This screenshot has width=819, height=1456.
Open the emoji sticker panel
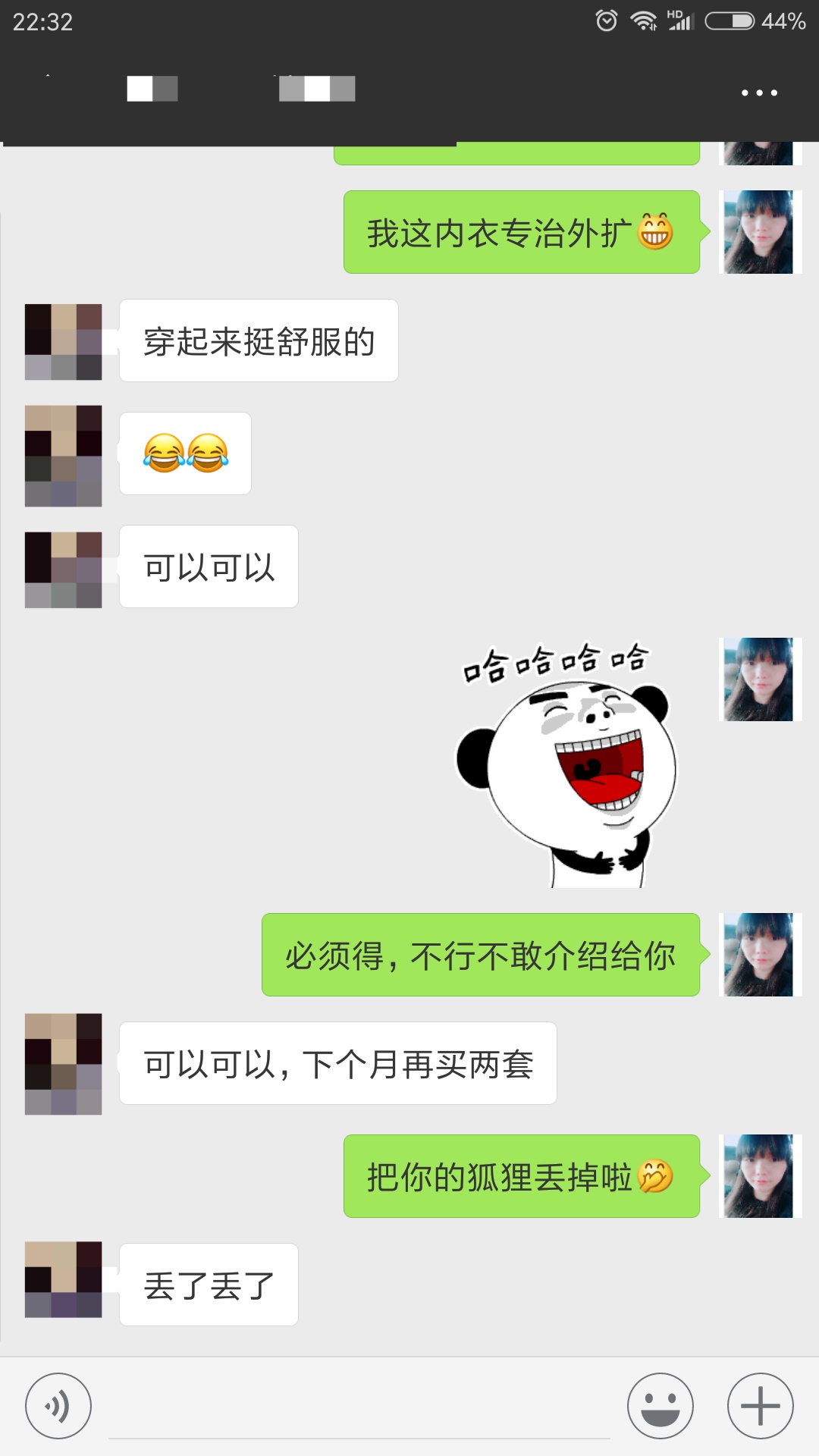pos(660,1406)
